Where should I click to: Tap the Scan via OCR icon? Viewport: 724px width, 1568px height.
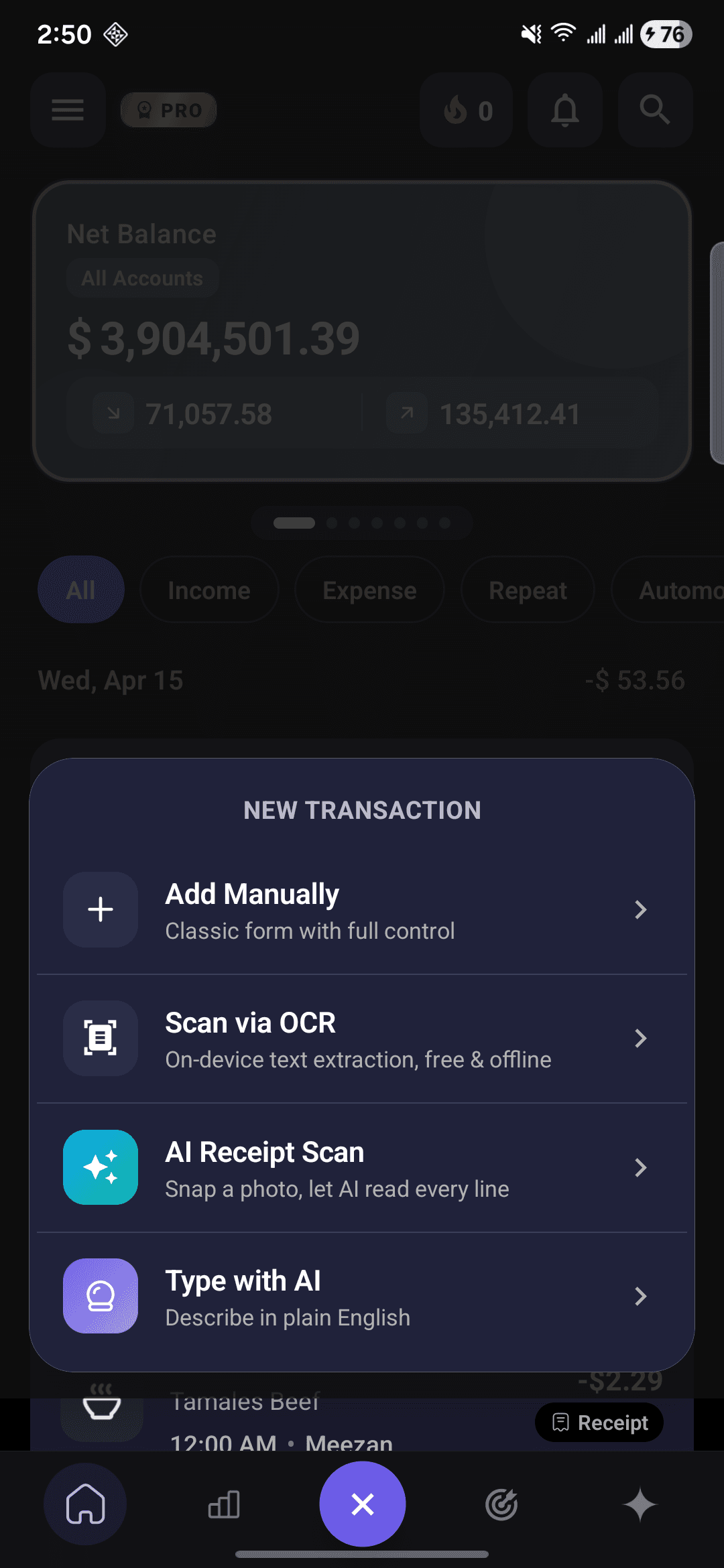pos(100,1038)
